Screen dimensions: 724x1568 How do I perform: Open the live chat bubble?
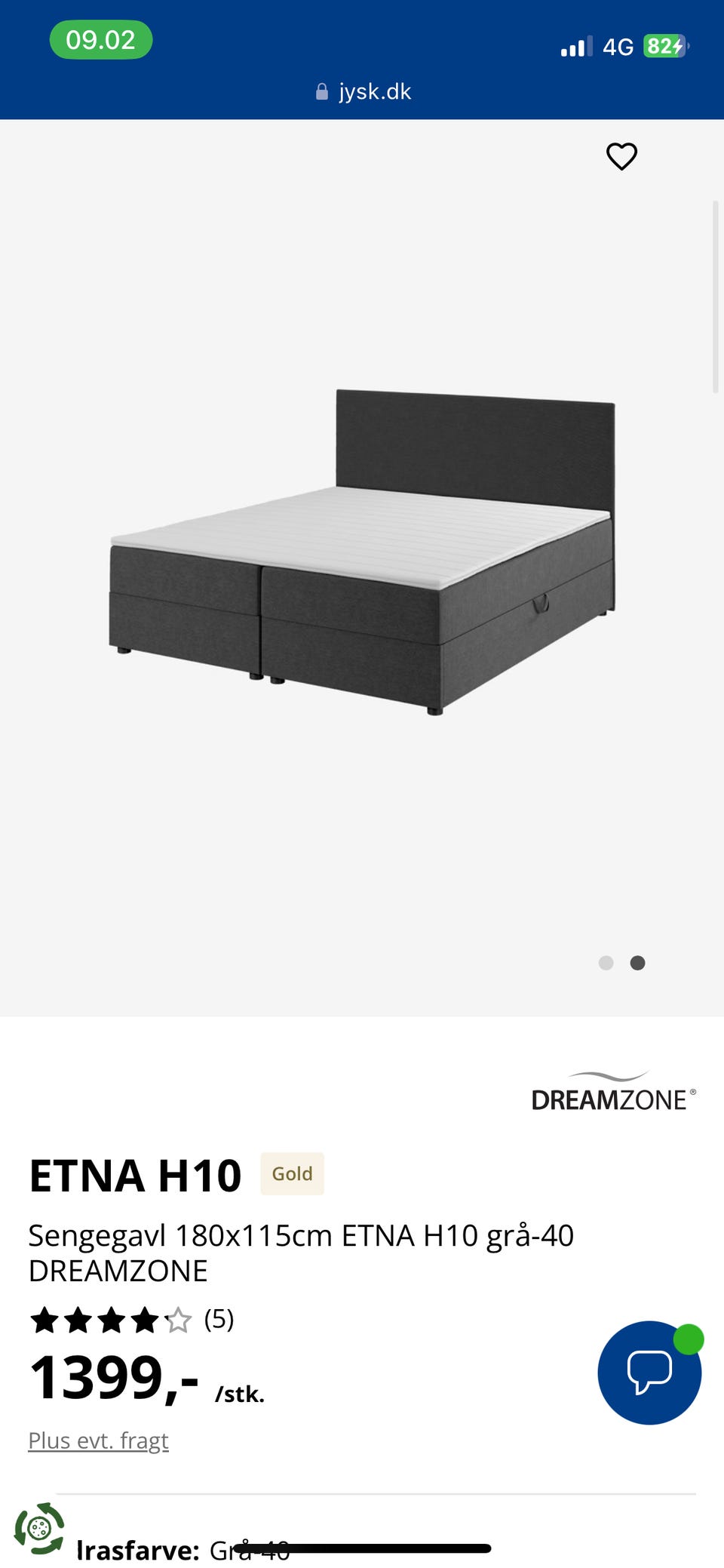click(x=649, y=1372)
